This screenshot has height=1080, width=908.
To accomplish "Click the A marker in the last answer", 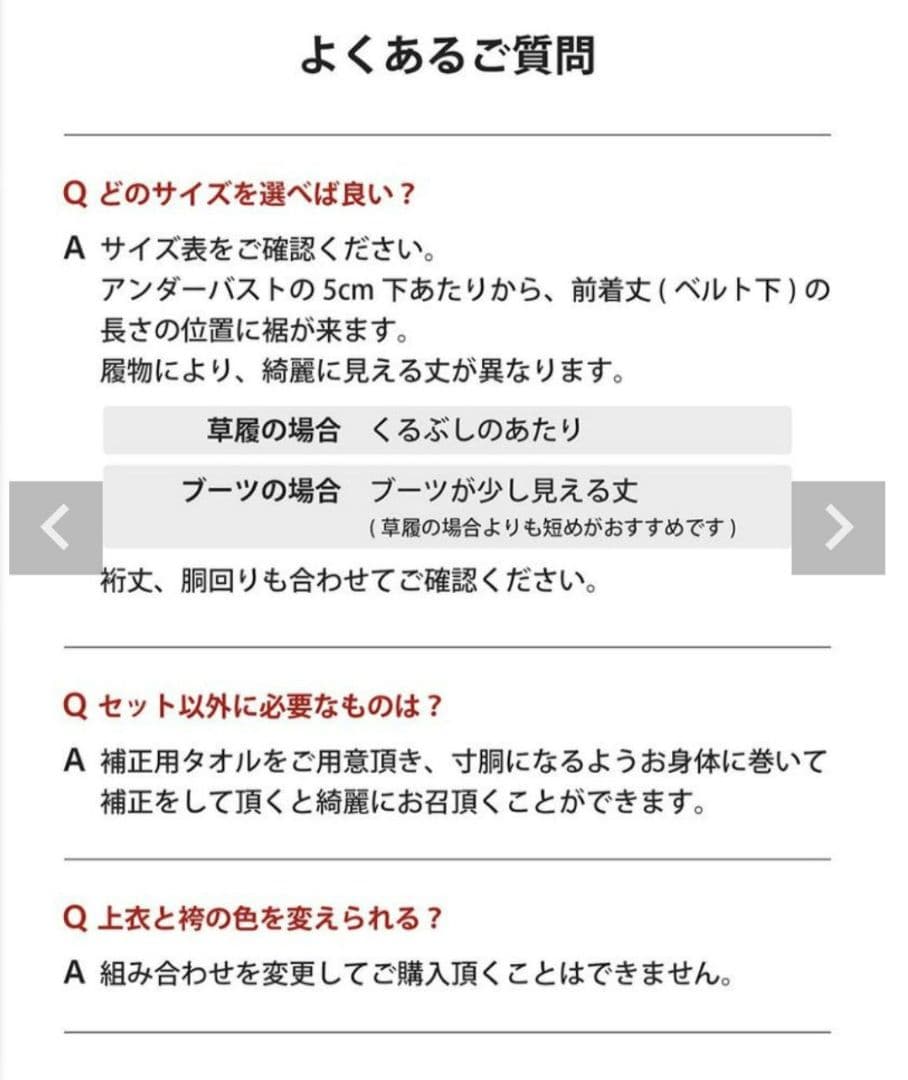I will [72, 969].
